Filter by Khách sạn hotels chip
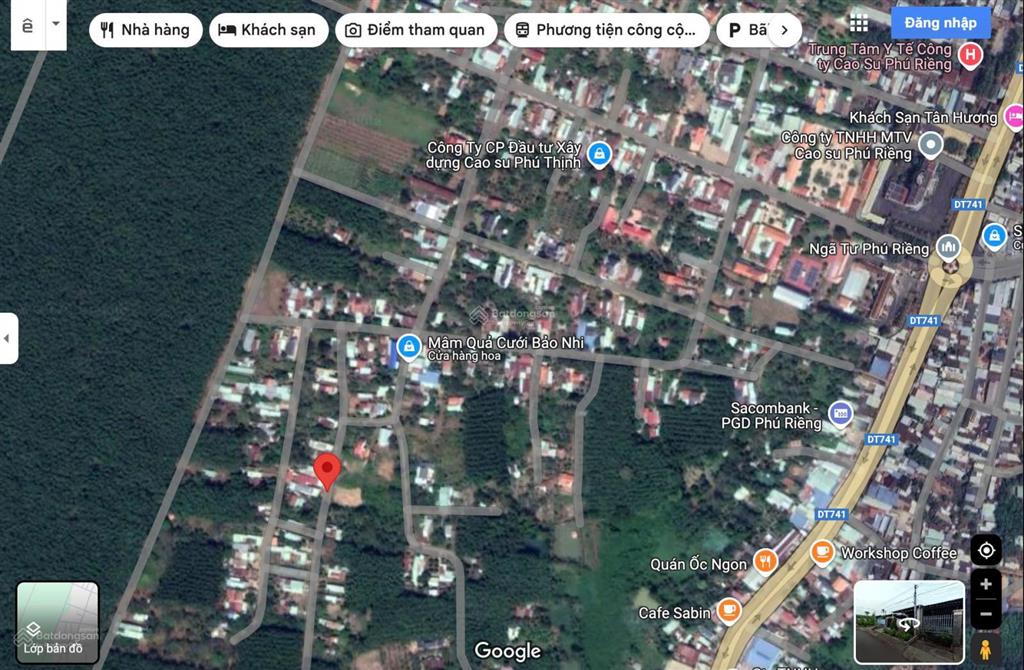This screenshot has width=1024, height=670. pos(268,30)
